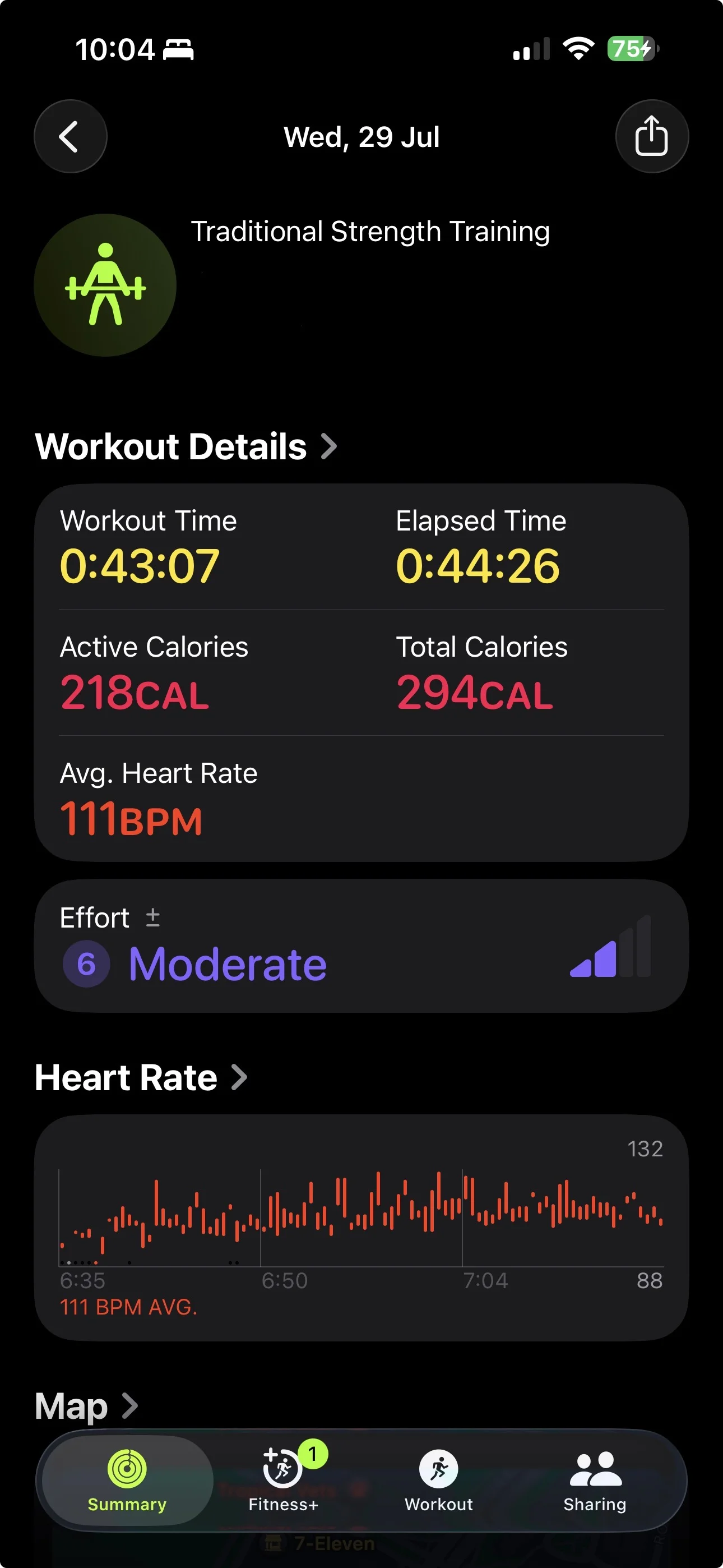The width and height of the screenshot is (723, 1568).
Task: Open the Workout Details section
Action: point(186,447)
